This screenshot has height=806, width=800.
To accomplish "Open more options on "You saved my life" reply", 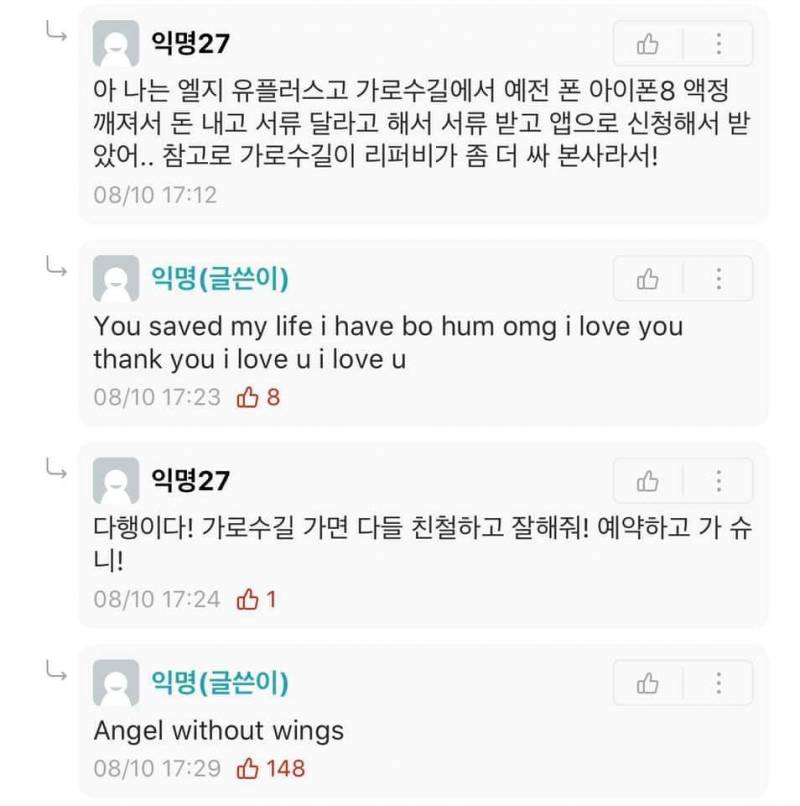I will click(718, 279).
